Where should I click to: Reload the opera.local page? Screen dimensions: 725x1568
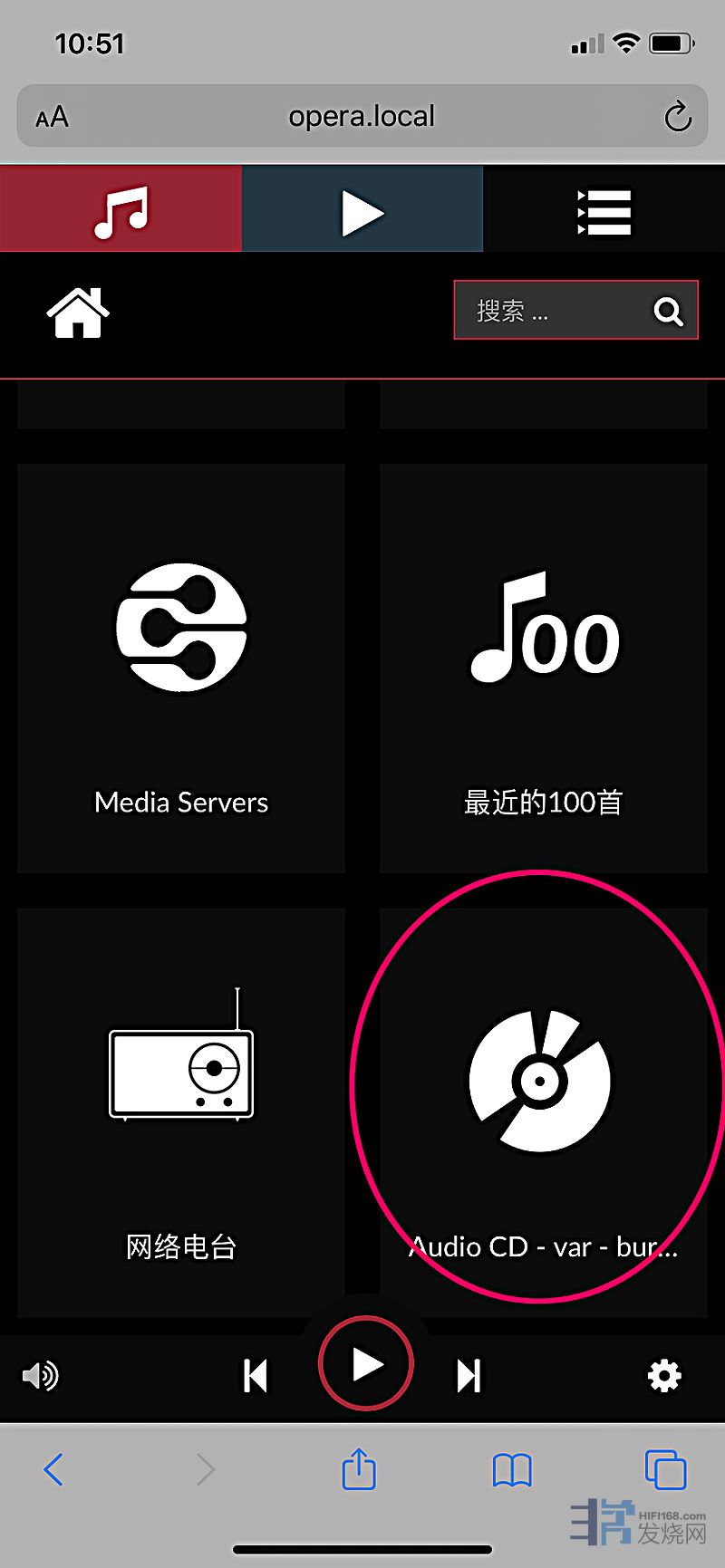[678, 116]
